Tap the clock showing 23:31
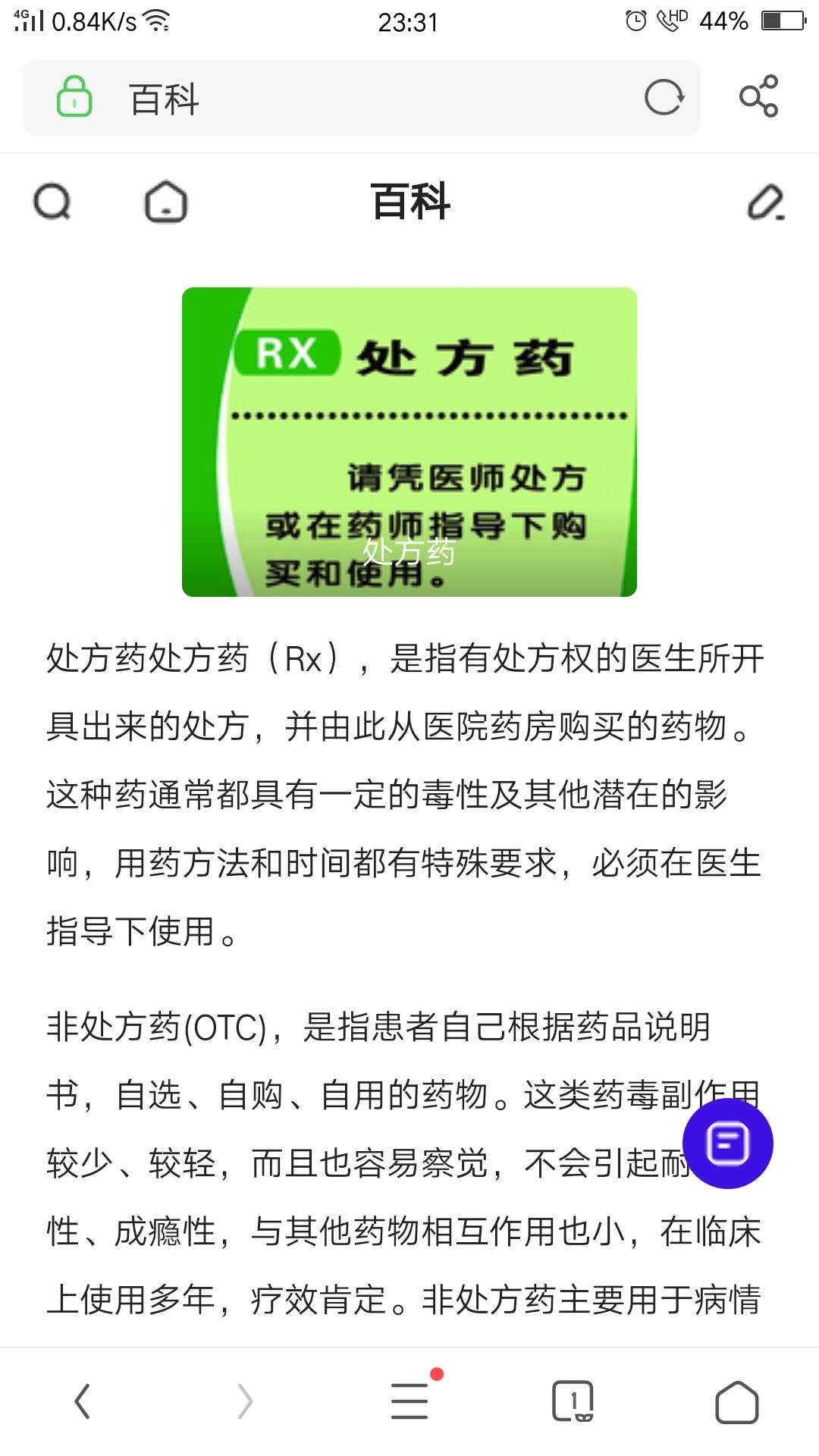Viewport: 819px width, 1456px height. tap(409, 22)
